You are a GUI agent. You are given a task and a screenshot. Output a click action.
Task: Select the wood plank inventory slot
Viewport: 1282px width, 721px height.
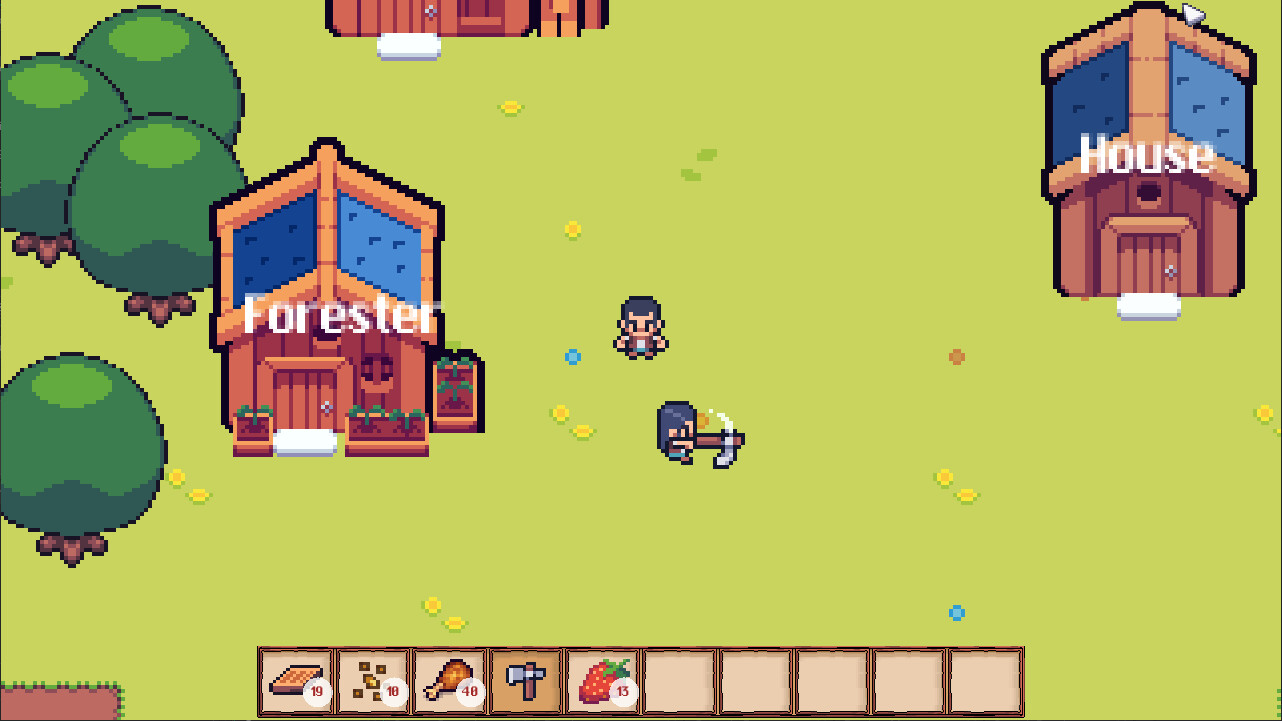[x=296, y=682]
